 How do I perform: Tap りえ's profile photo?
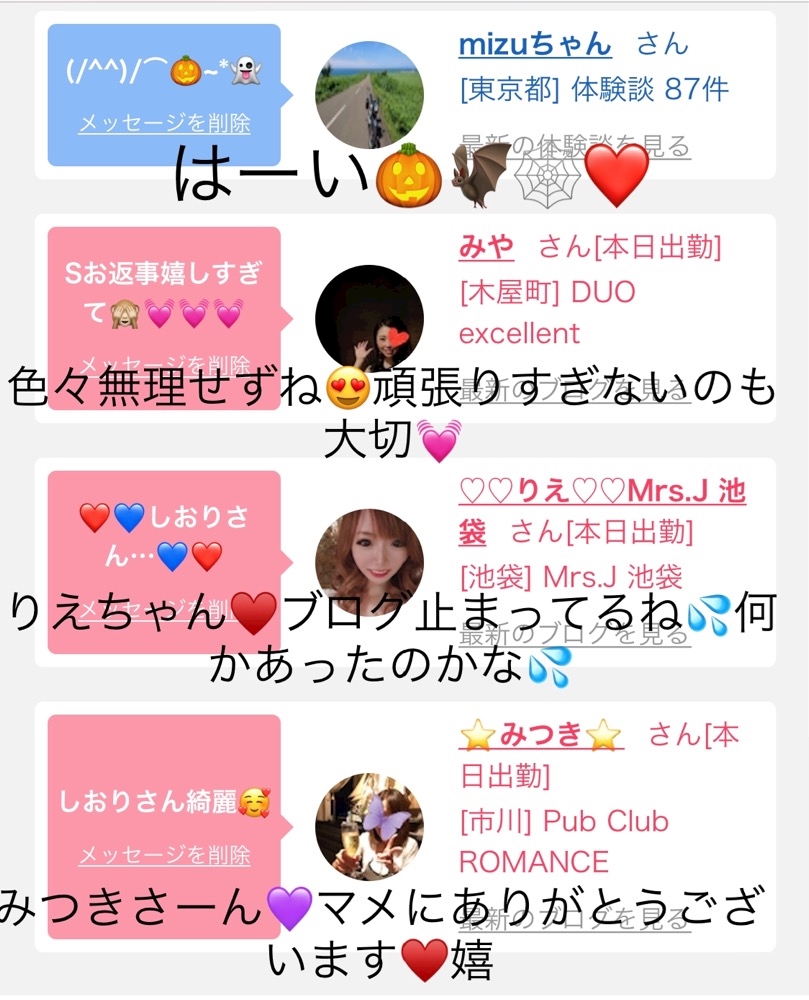[x=369, y=562]
